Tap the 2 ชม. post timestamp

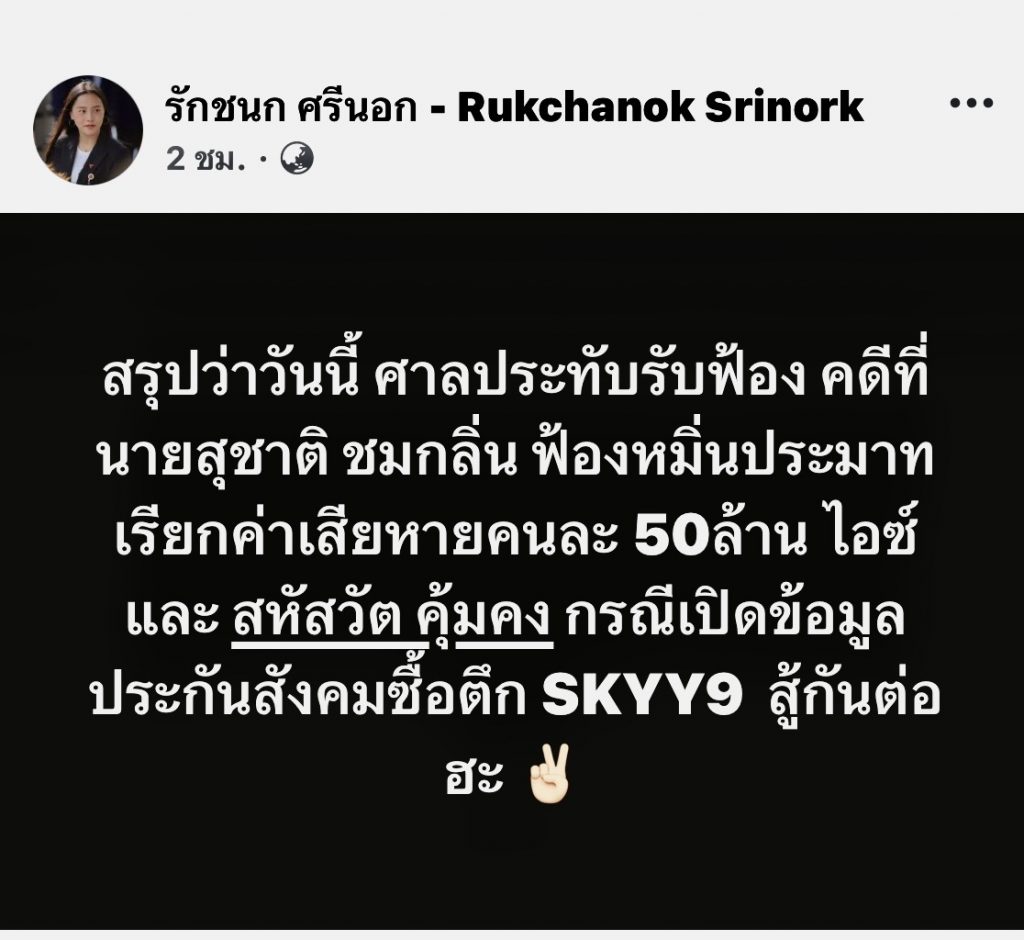point(205,158)
